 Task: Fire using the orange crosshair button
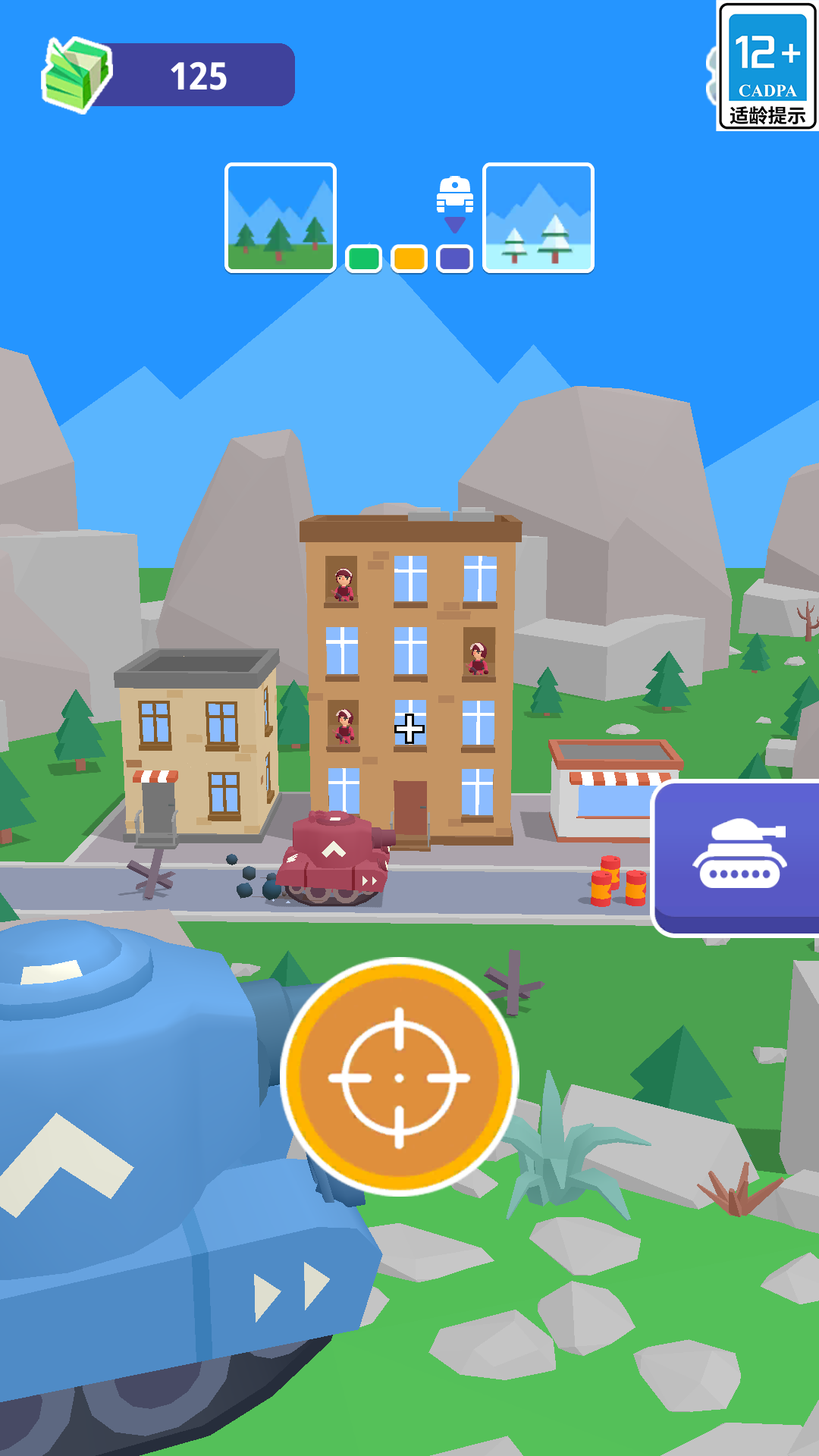click(400, 1077)
